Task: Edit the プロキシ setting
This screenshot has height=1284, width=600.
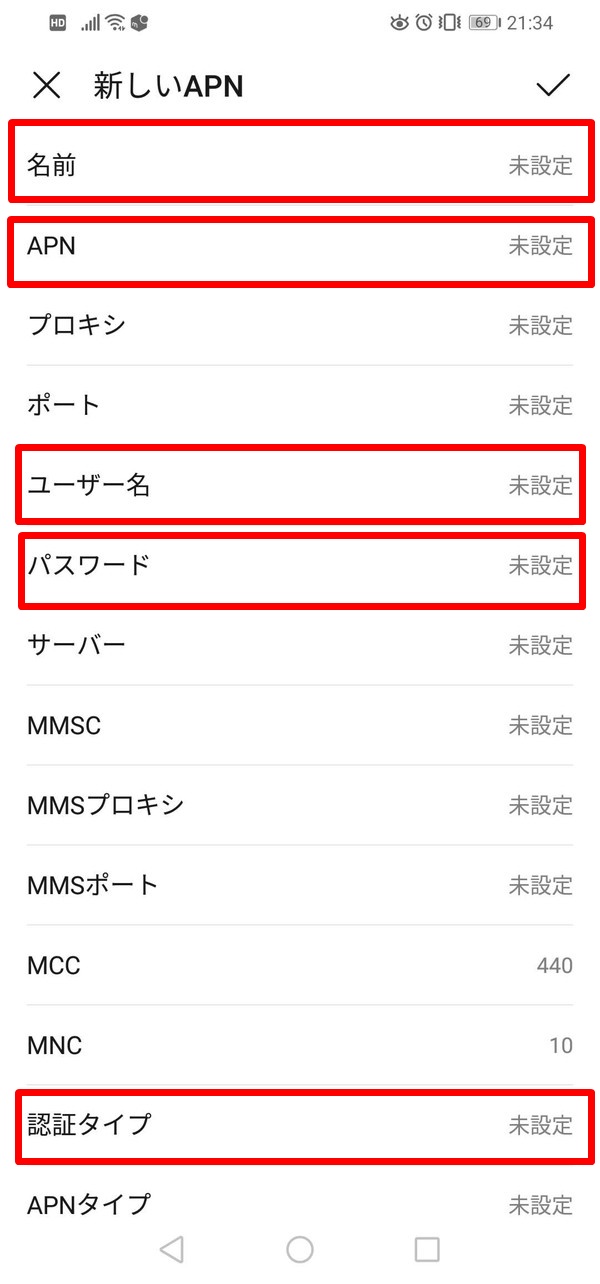Action: point(300,326)
